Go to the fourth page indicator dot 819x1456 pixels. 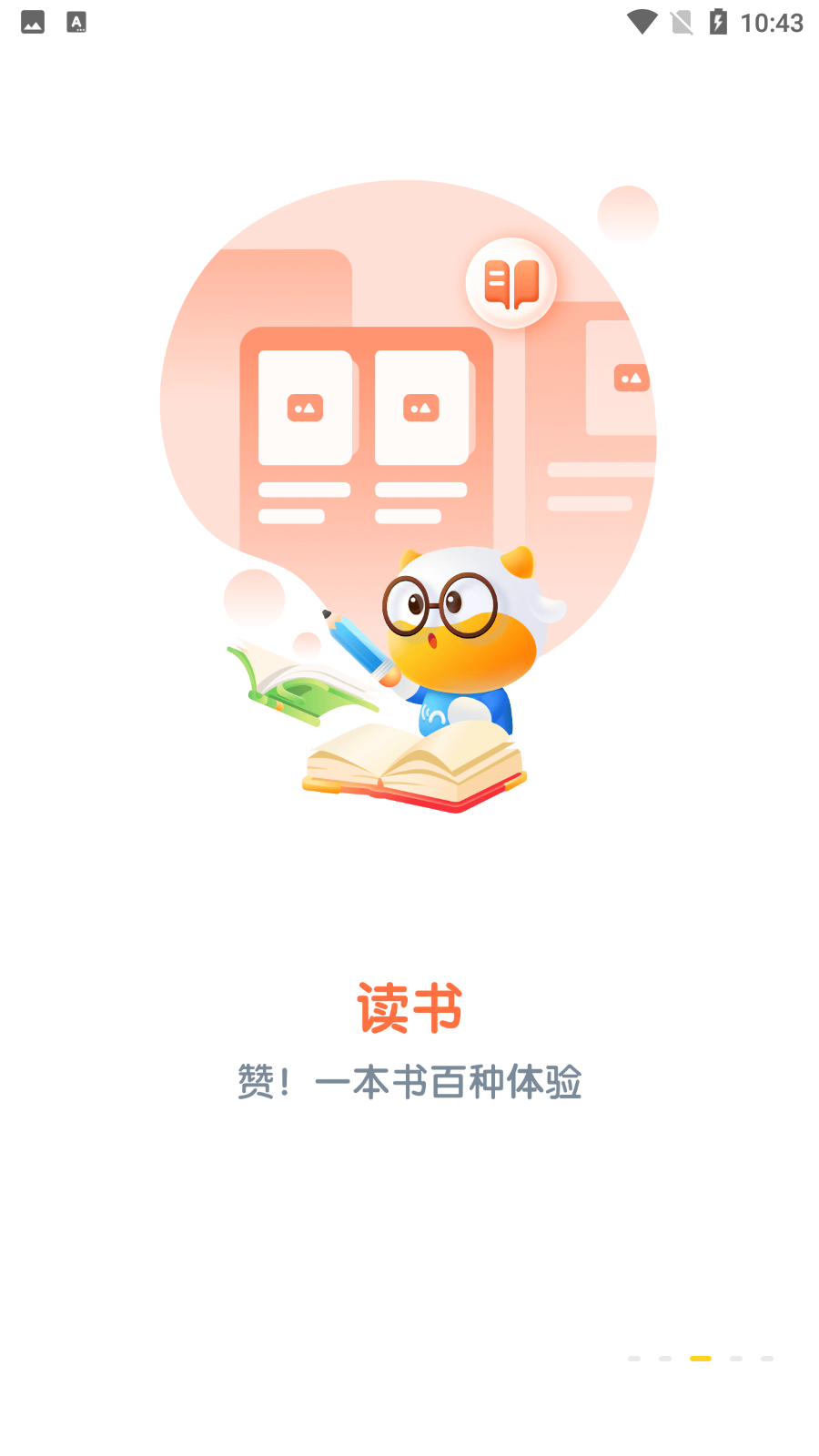(x=736, y=1359)
